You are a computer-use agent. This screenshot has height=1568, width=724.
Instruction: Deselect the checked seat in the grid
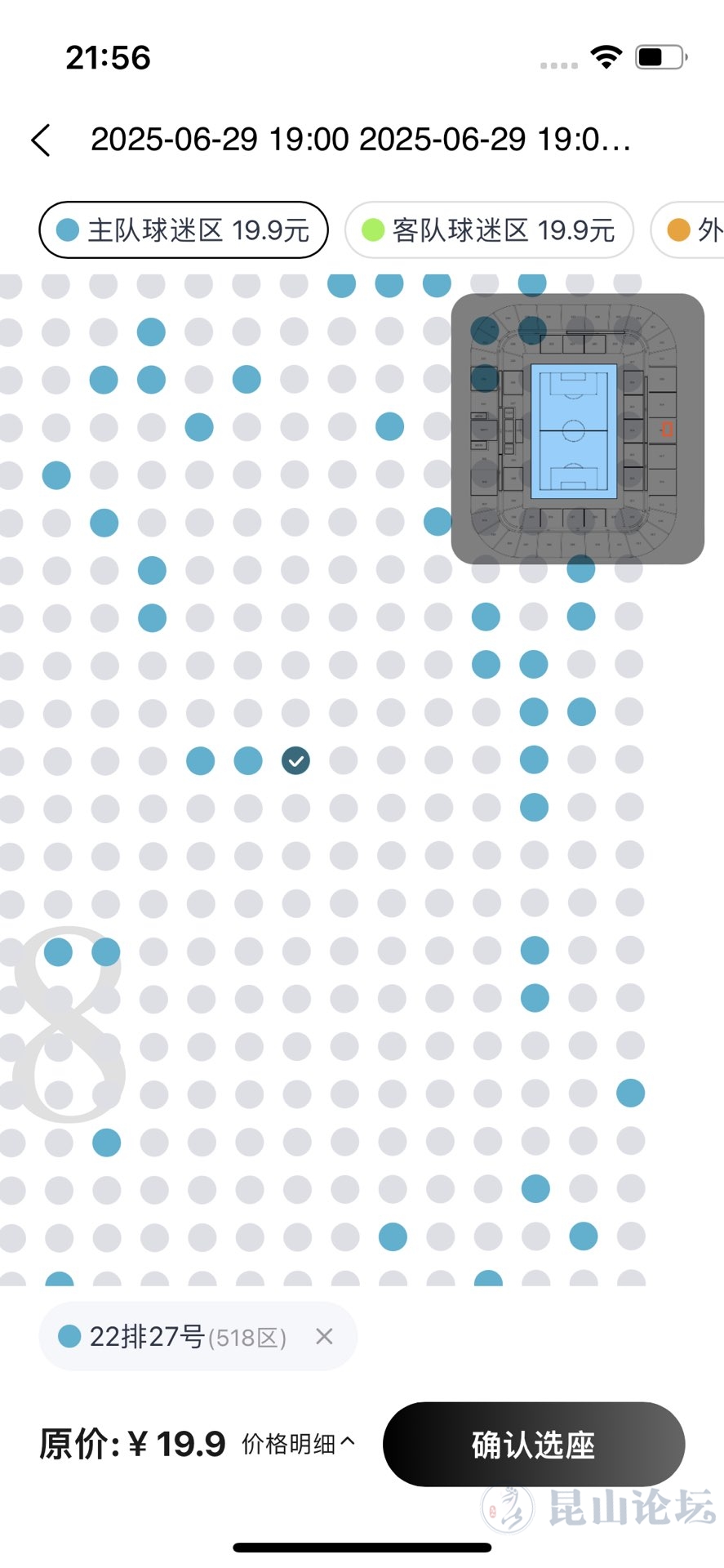(295, 761)
